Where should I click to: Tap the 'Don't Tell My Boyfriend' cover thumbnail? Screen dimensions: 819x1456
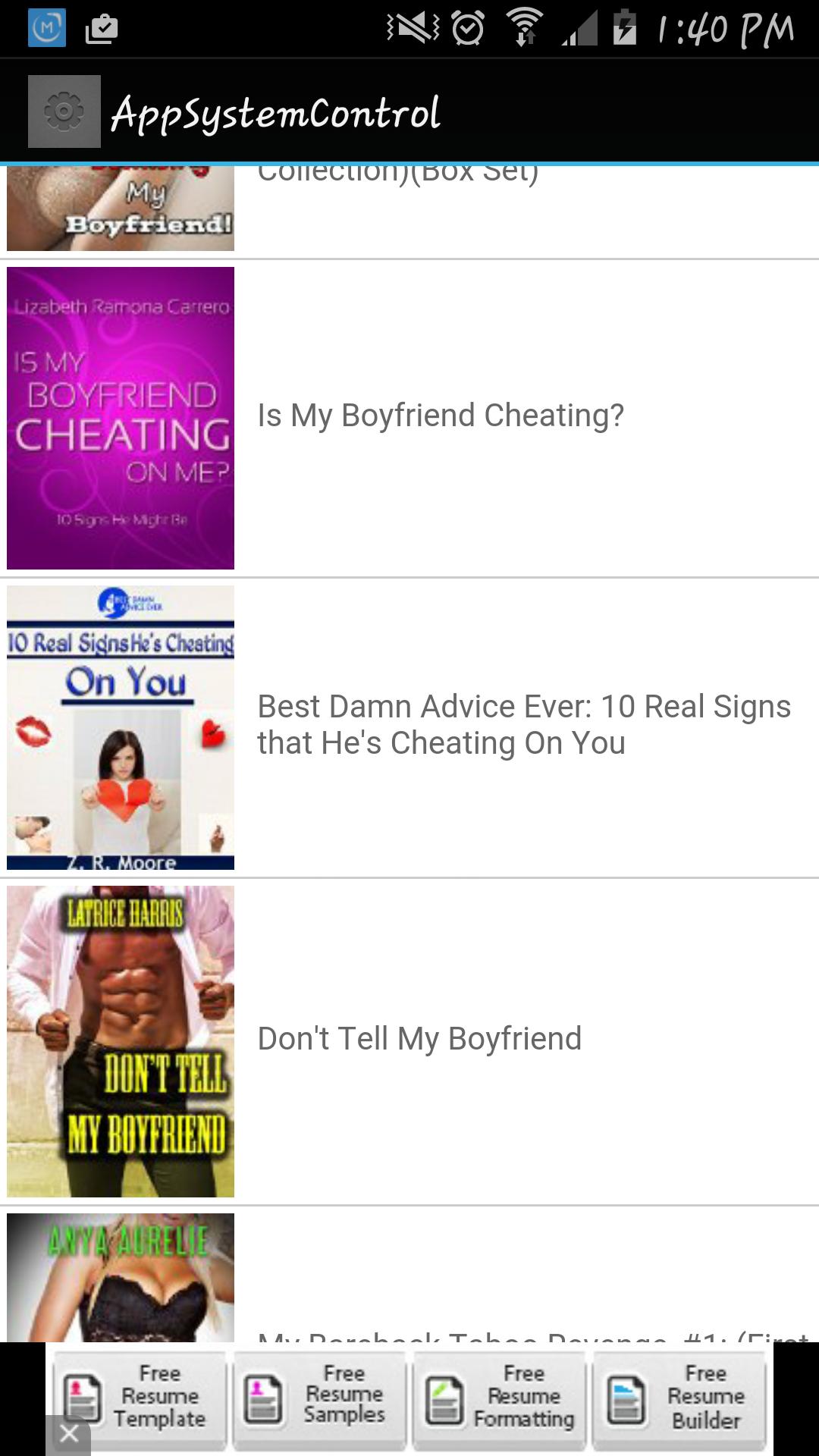pos(121,1039)
